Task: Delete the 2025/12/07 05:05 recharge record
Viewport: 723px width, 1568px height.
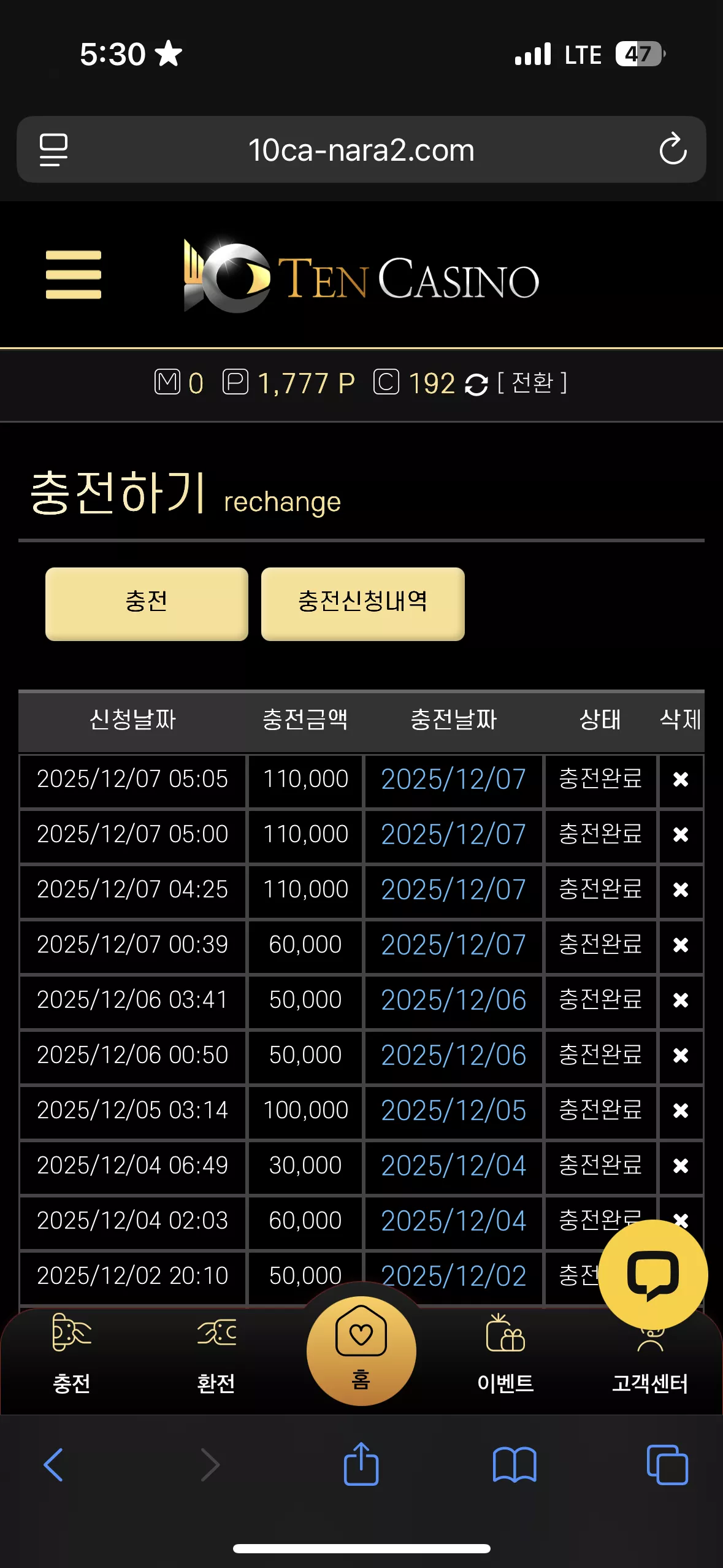Action: pos(681,780)
